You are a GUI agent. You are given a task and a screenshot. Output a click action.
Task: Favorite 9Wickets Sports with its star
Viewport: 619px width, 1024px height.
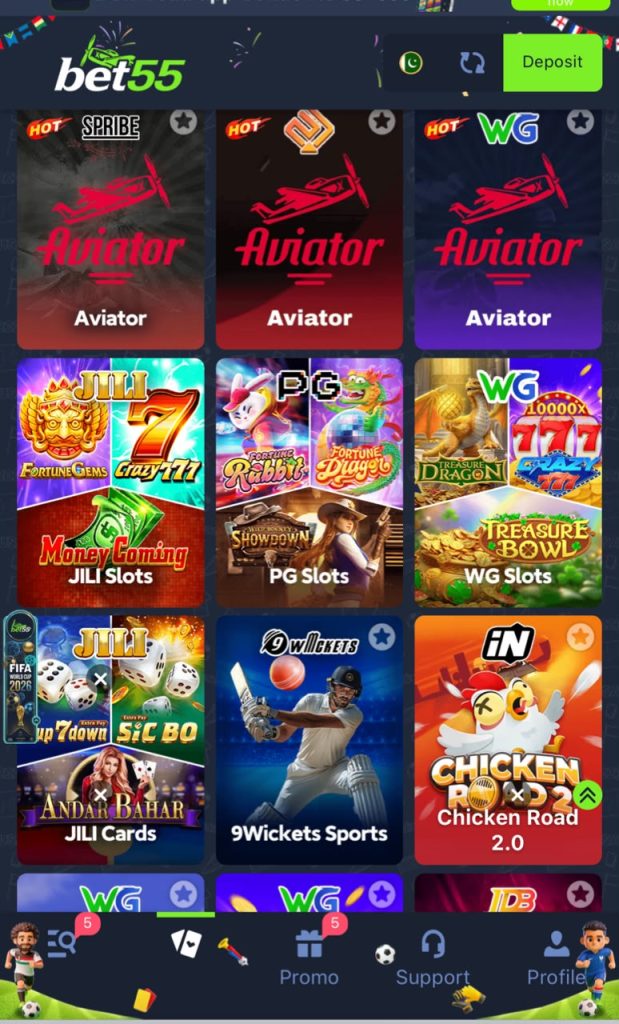(x=382, y=636)
